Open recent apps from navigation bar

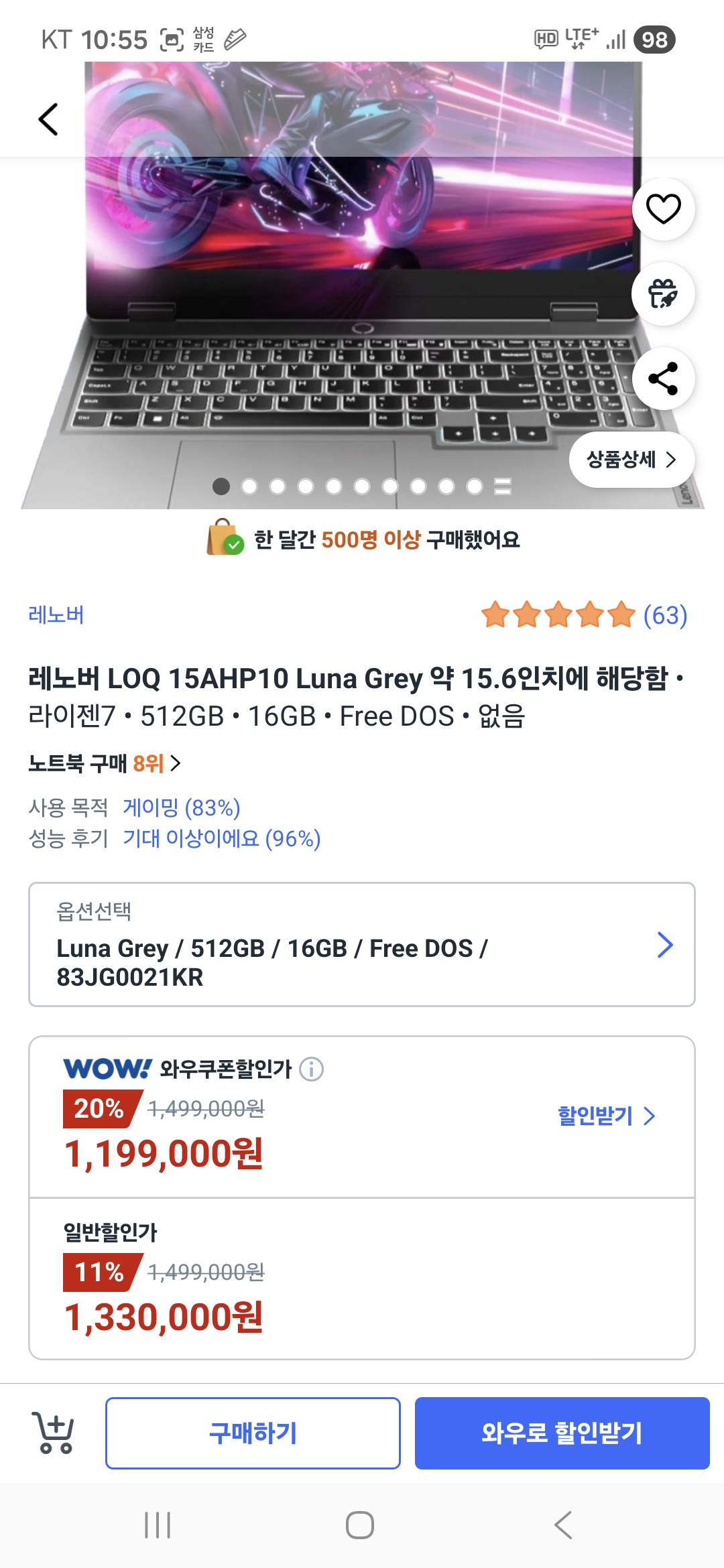pos(158,1525)
